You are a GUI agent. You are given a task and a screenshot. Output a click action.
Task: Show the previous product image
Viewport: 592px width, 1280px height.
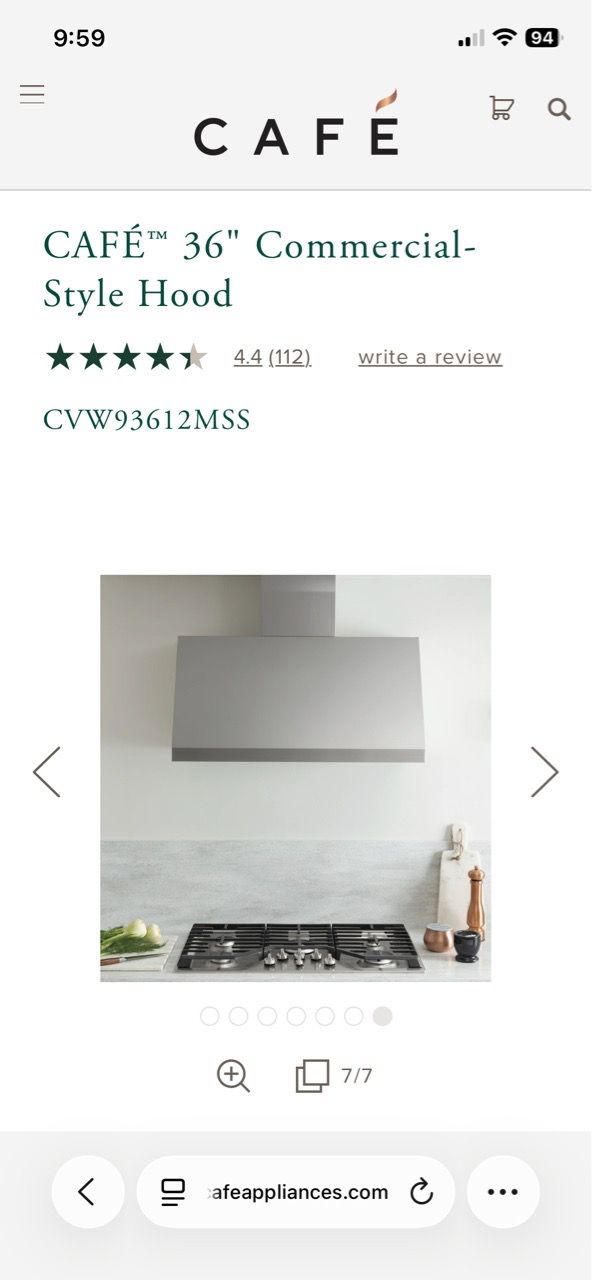click(47, 772)
